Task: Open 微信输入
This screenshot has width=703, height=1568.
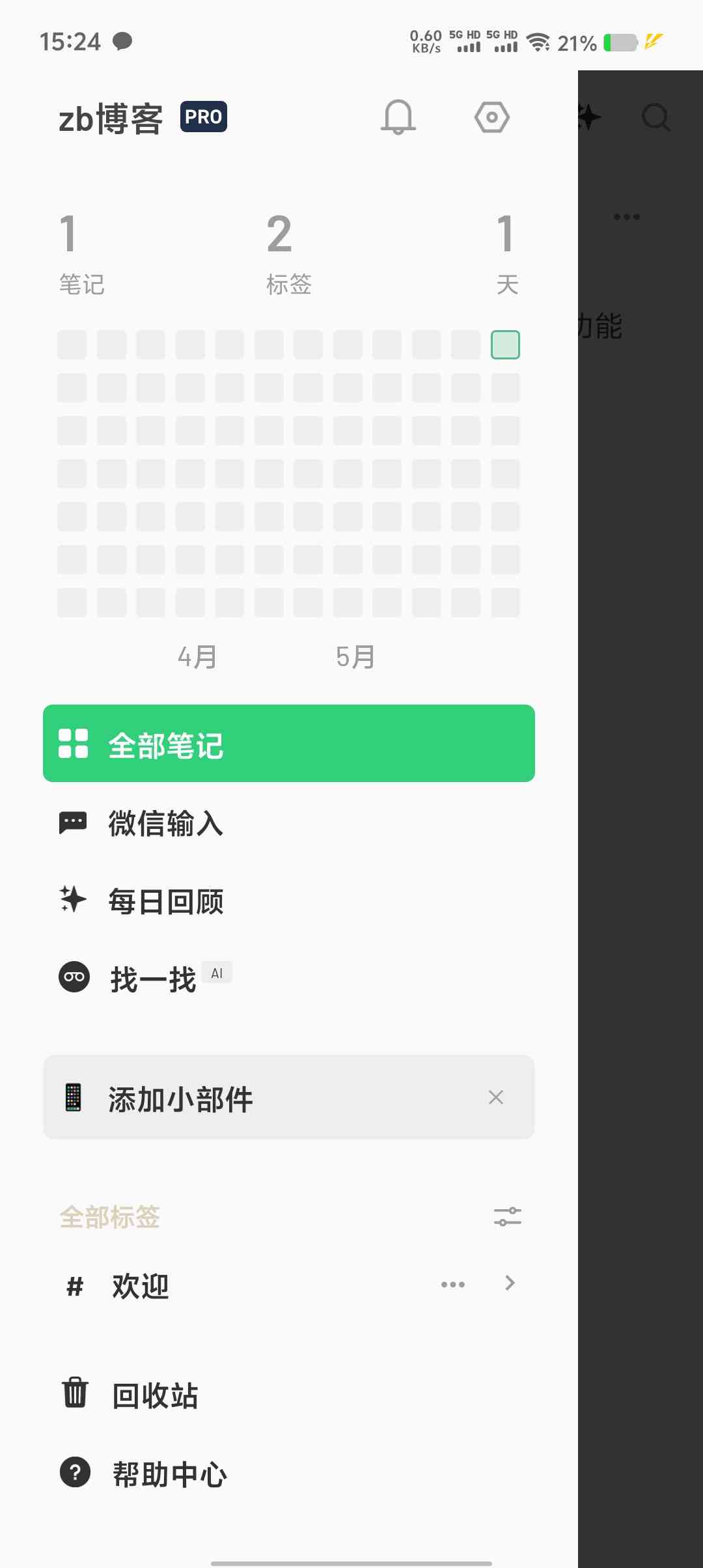Action: click(x=289, y=823)
